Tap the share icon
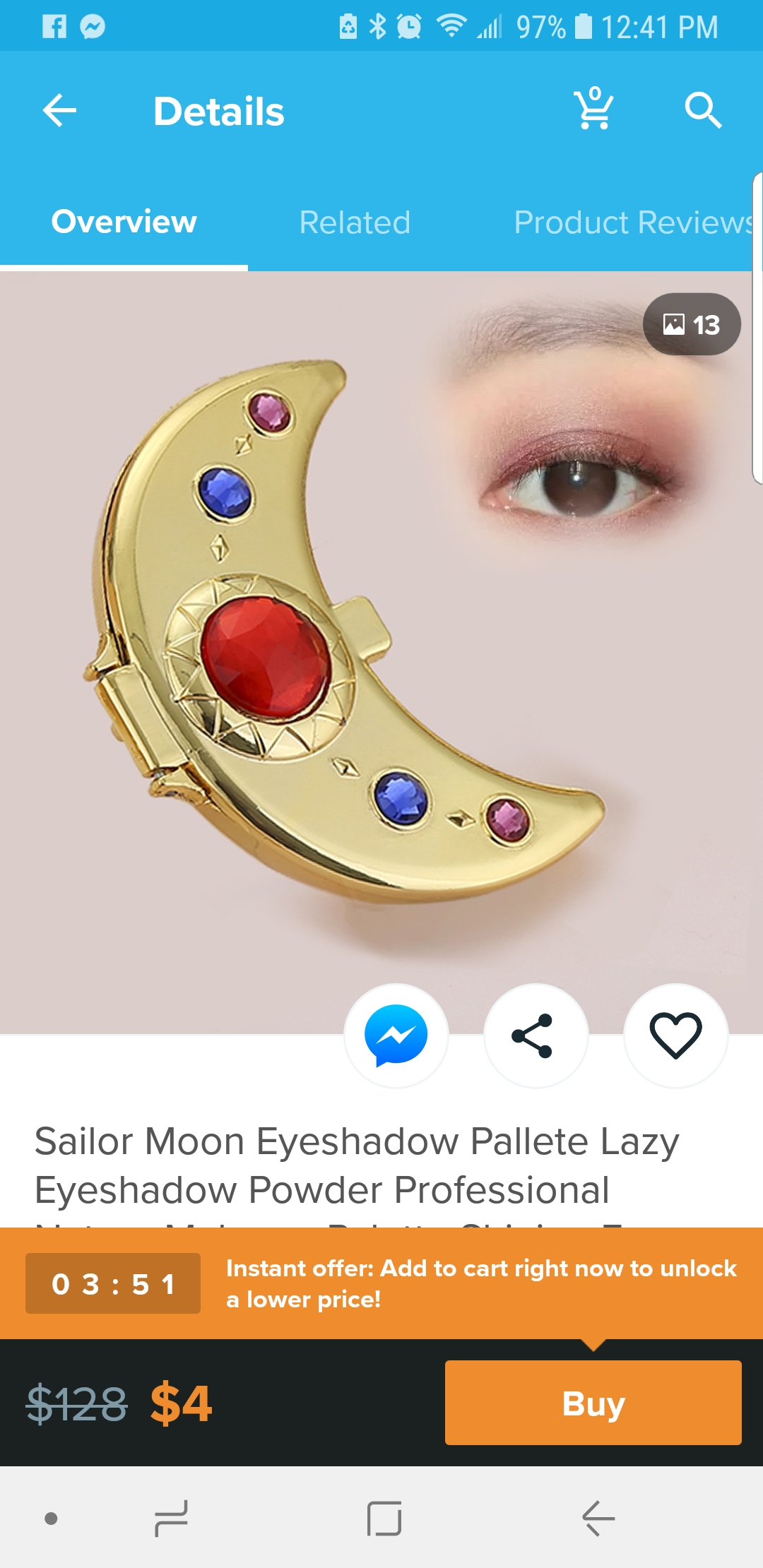 536,1035
